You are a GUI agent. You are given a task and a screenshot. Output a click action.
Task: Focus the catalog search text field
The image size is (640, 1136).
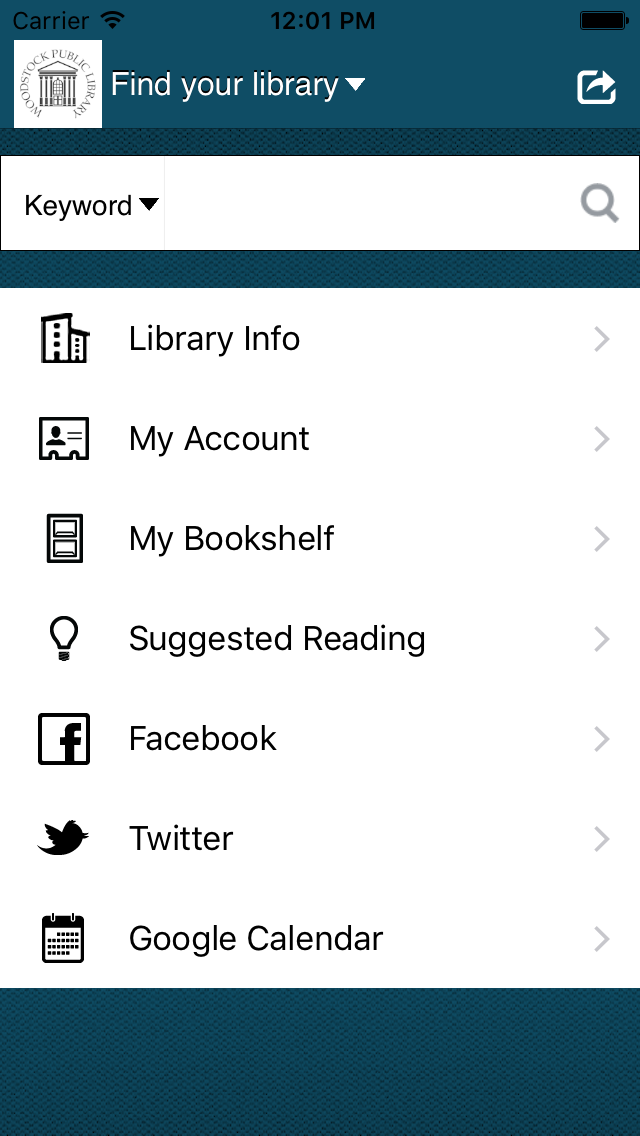tap(370, 204)
